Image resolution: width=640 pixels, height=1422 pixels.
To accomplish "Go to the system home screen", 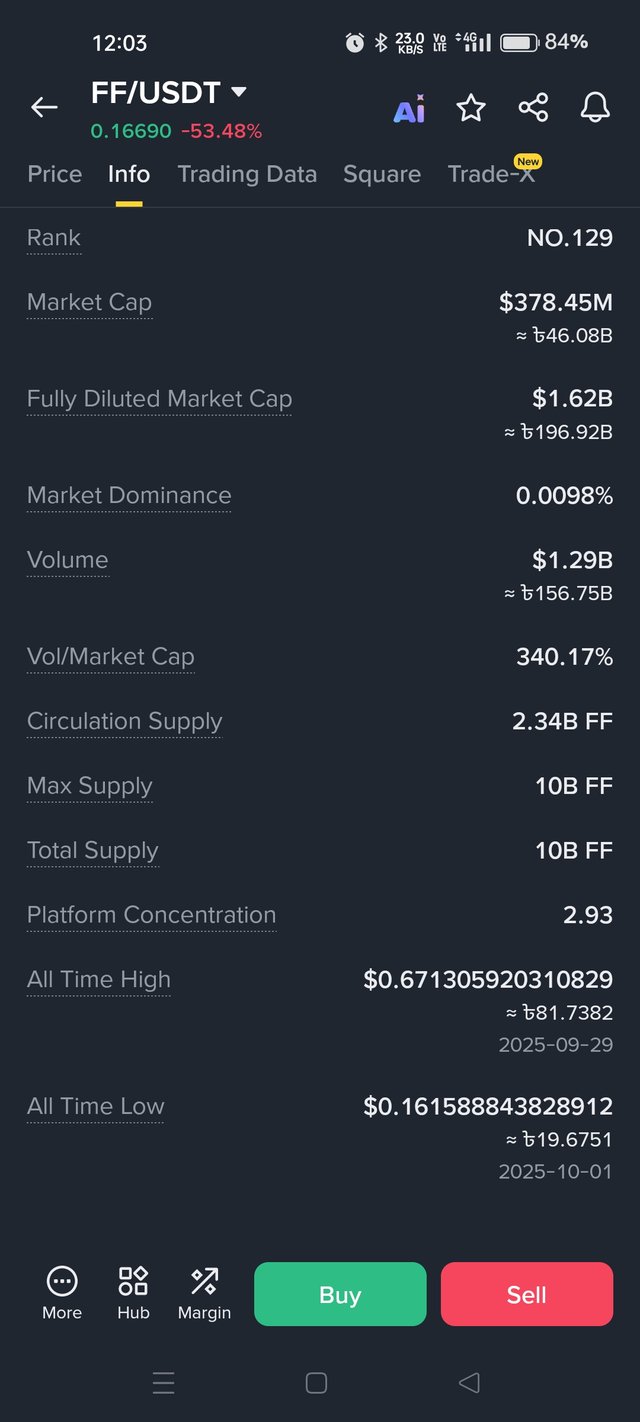I will pyautogui.click(x=316, y=1383).
